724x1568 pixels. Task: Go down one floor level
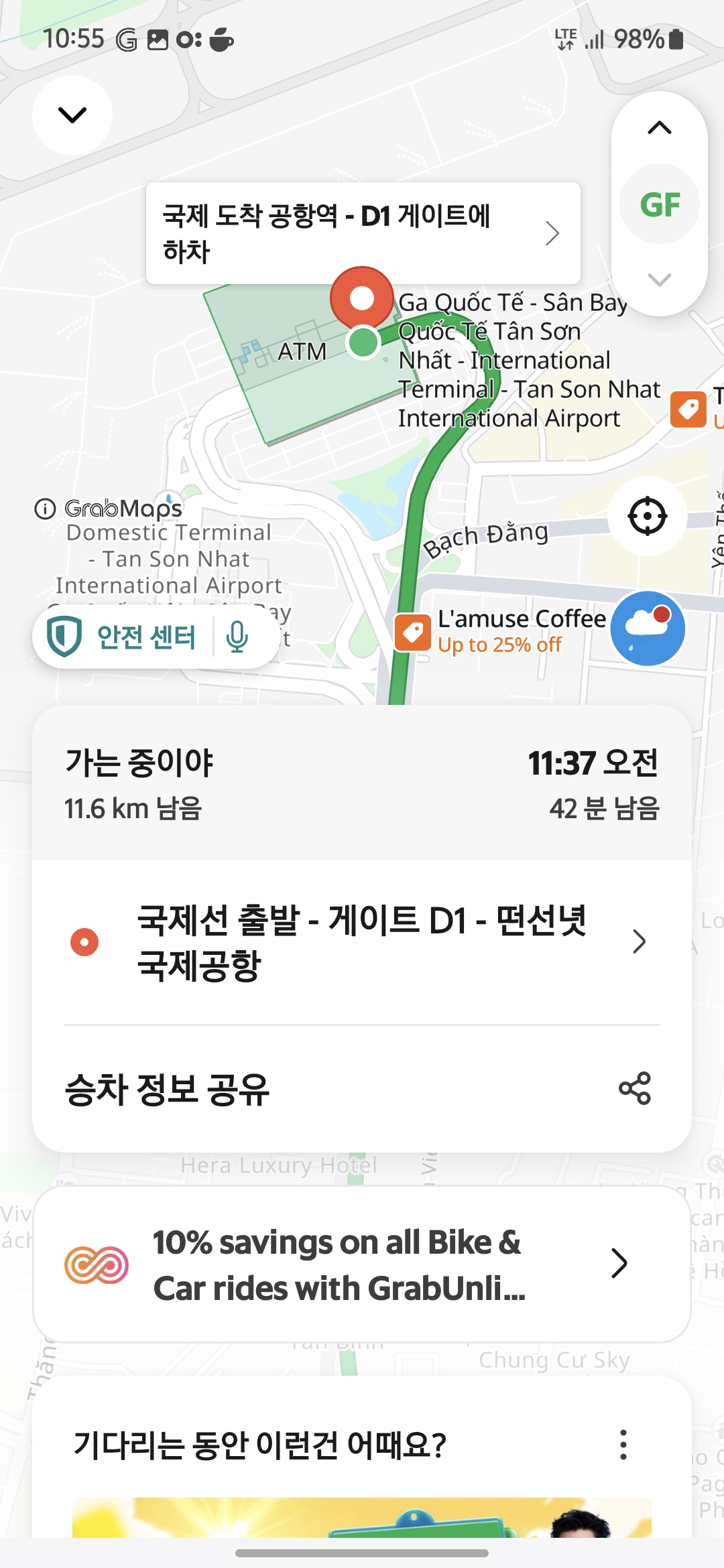point(660,279)
